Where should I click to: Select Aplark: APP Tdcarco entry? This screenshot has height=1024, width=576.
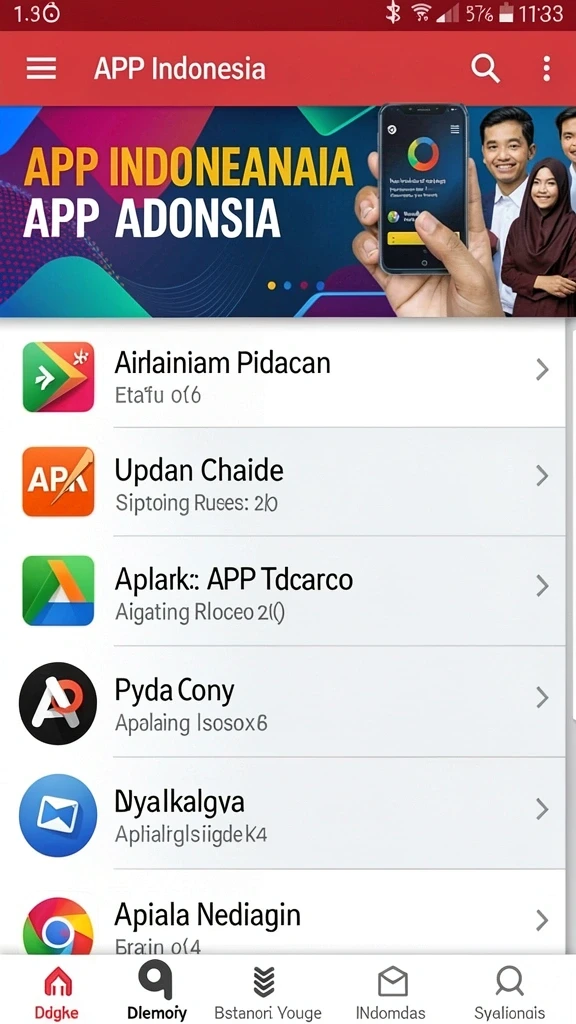click(288, 590)
